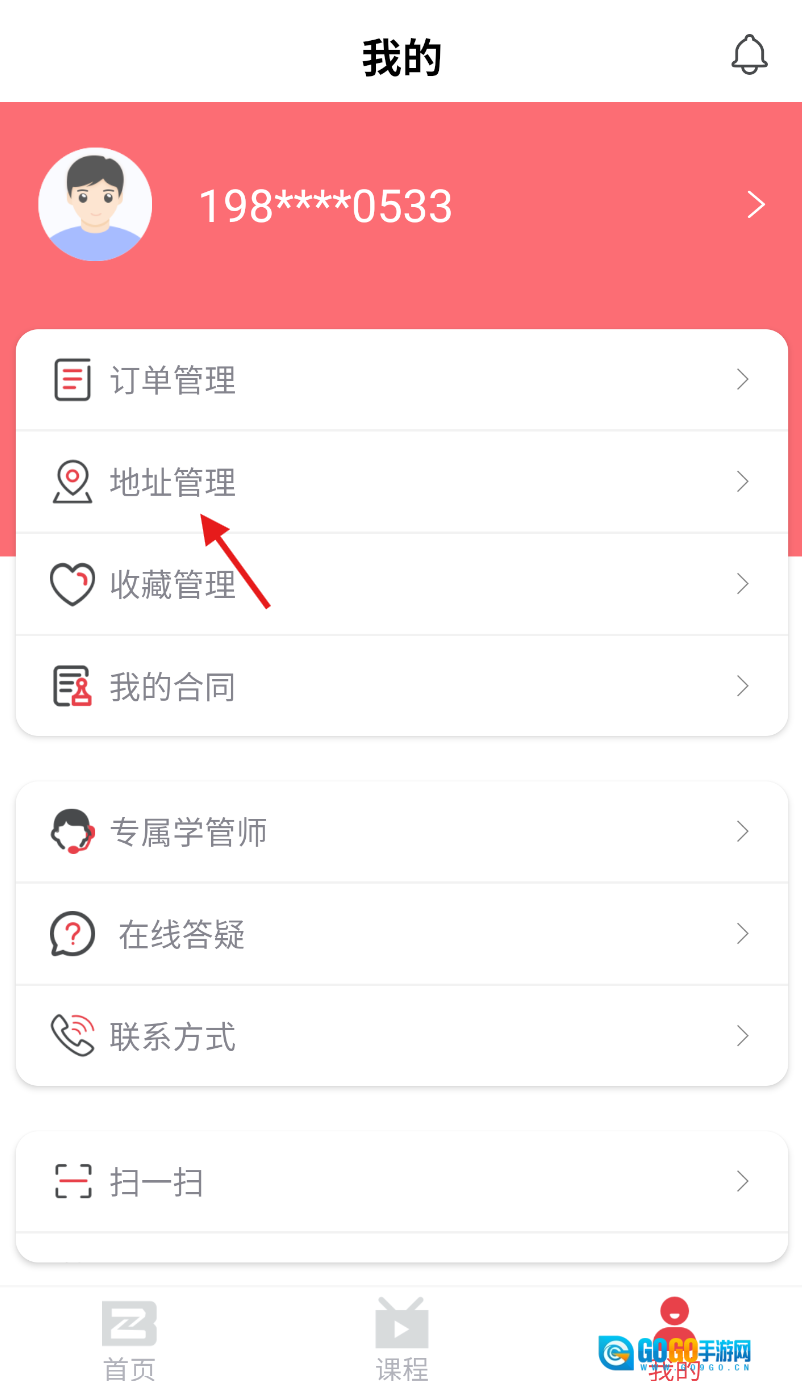Go to 地址管理 address management

pos(400,482)
